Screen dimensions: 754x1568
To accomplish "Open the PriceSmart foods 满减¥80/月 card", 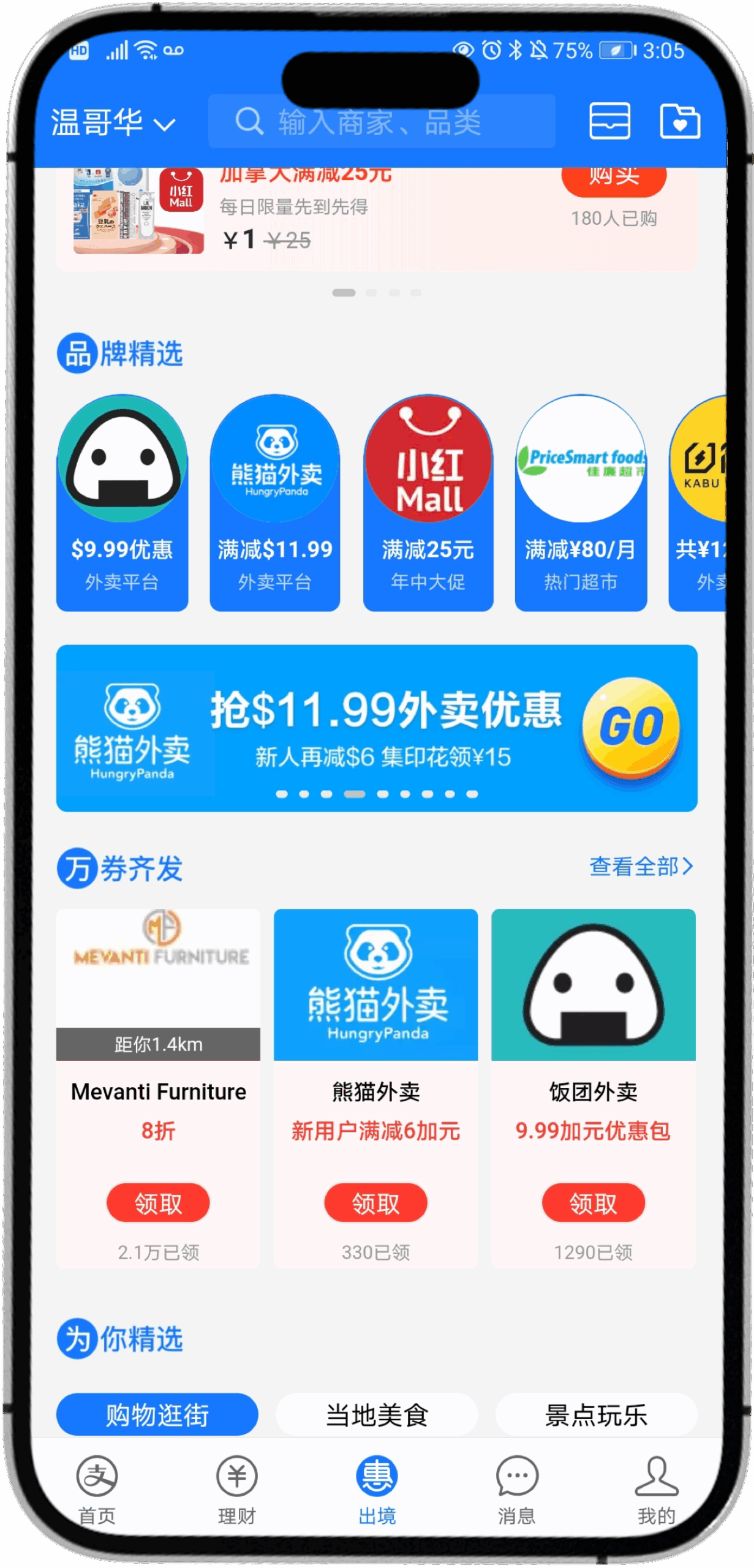I will tap(581, 502).
